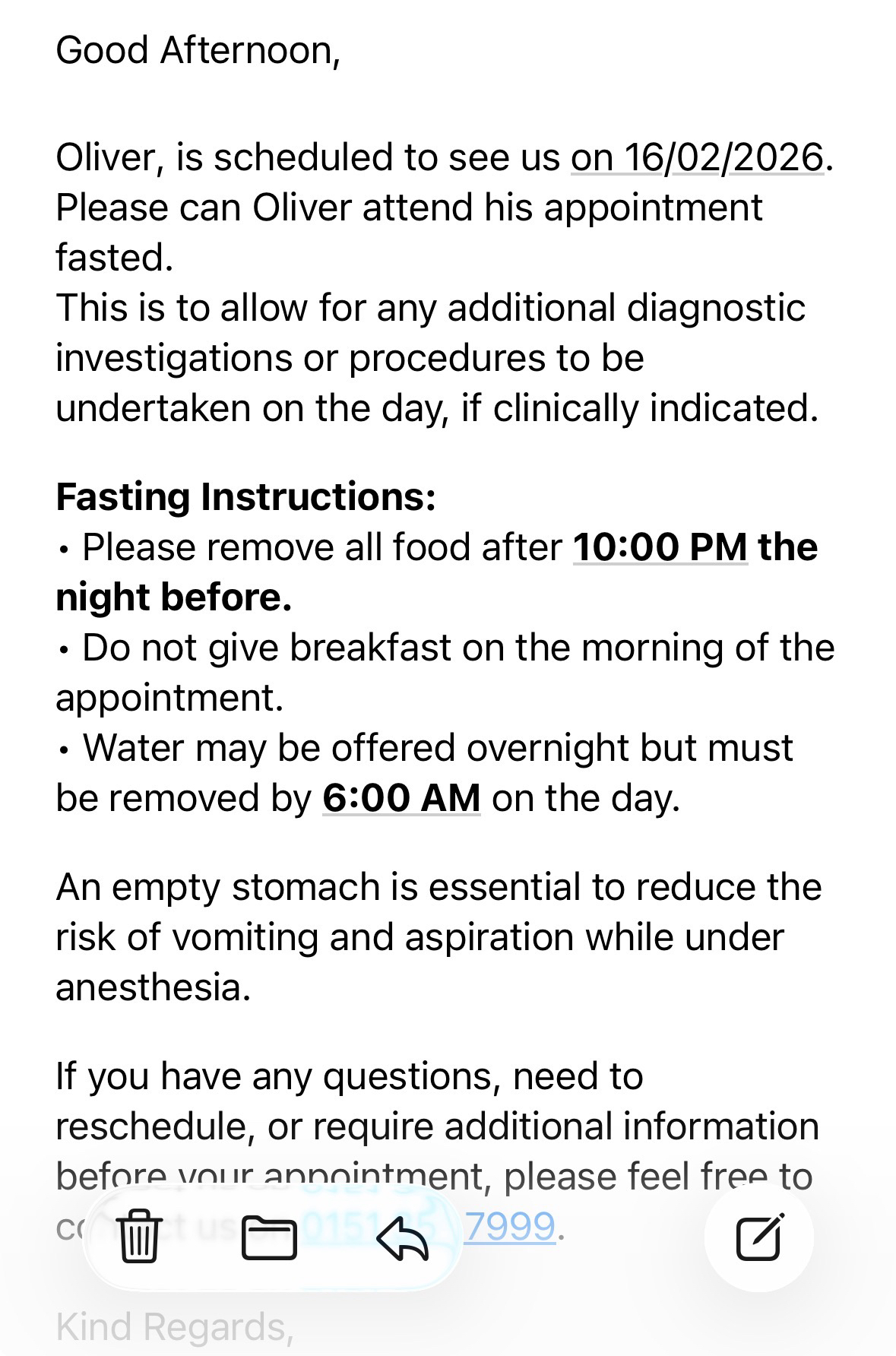Open the 16/02/2026 date link
Viewport: 896px width, 1356px height.
coord(697,158)
